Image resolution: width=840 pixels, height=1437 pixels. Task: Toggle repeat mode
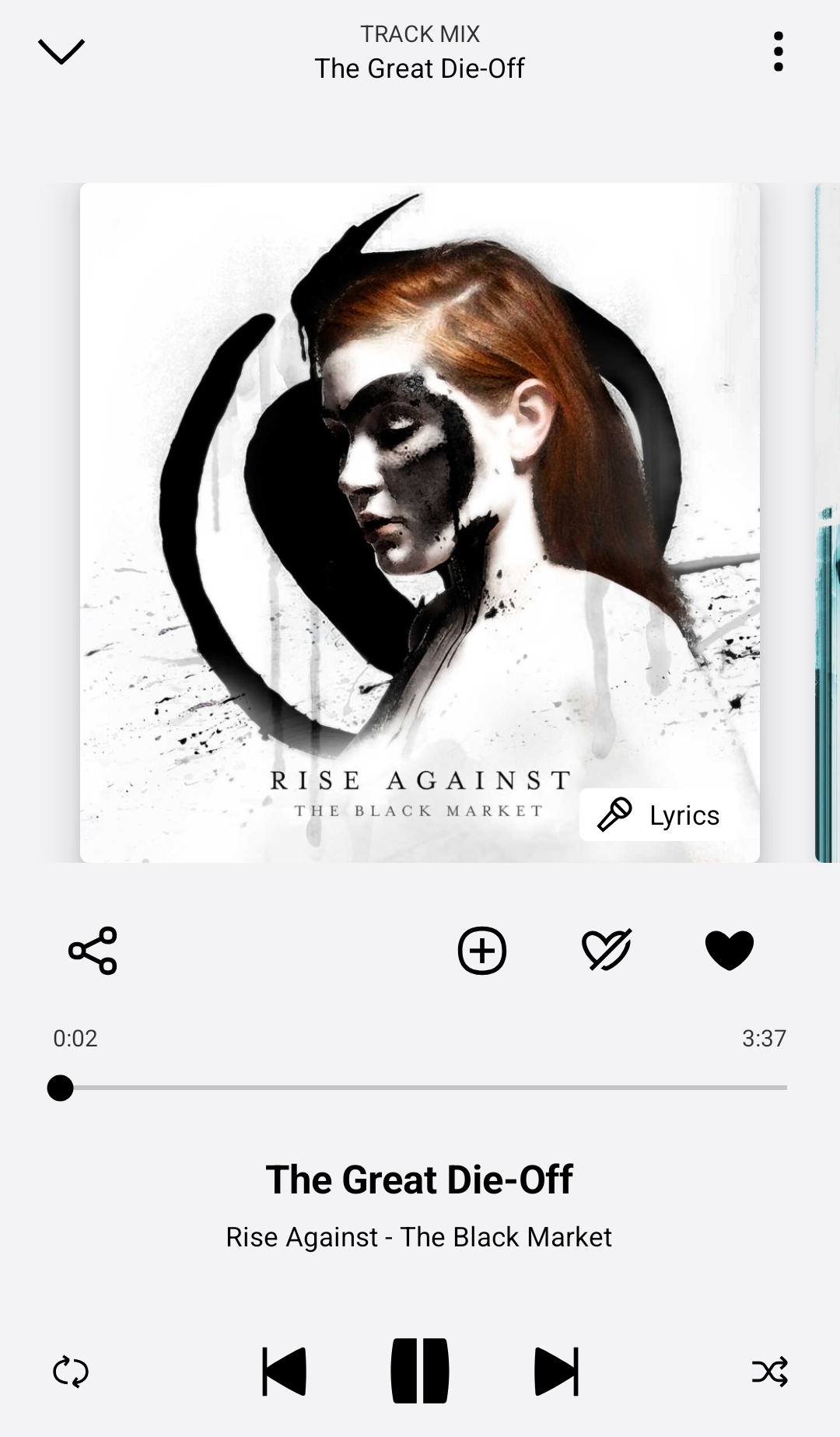tap(71, 1372)
